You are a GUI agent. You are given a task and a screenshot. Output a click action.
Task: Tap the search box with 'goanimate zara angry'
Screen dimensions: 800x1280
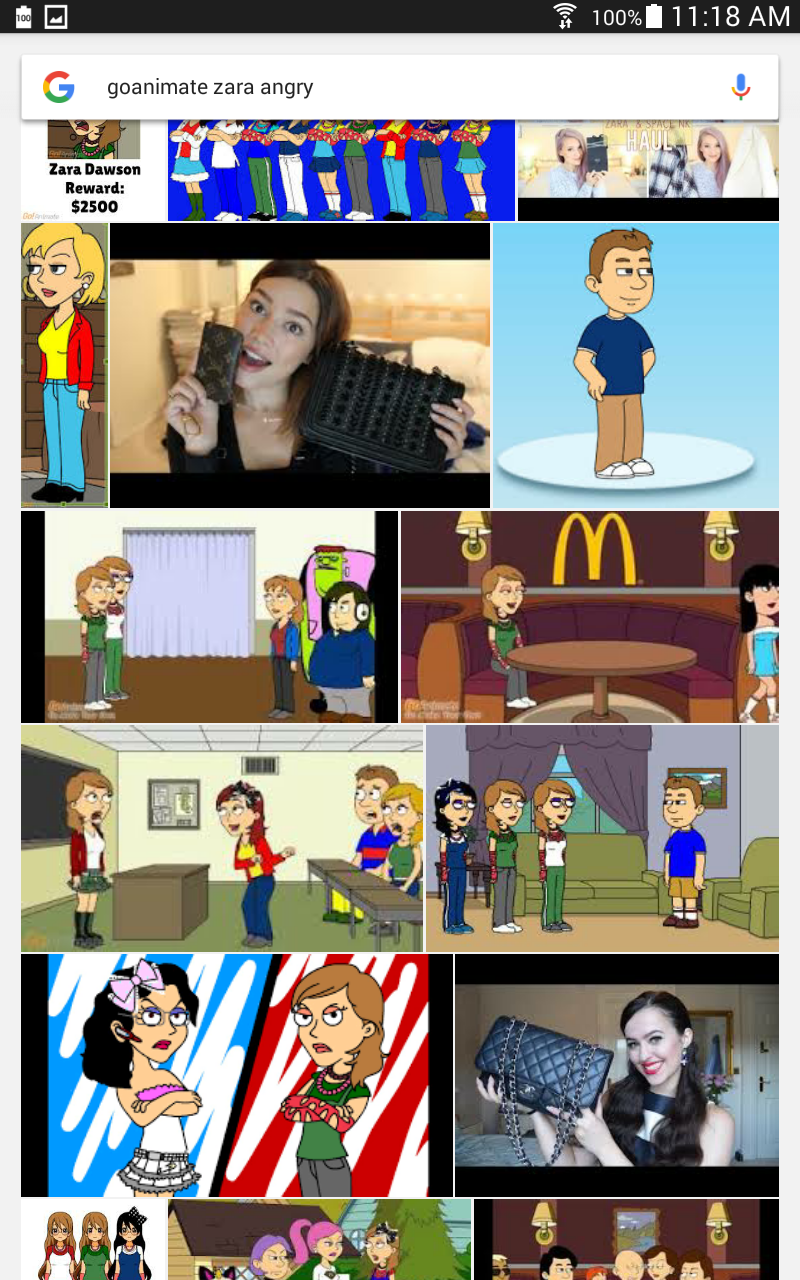pos(400,87)
